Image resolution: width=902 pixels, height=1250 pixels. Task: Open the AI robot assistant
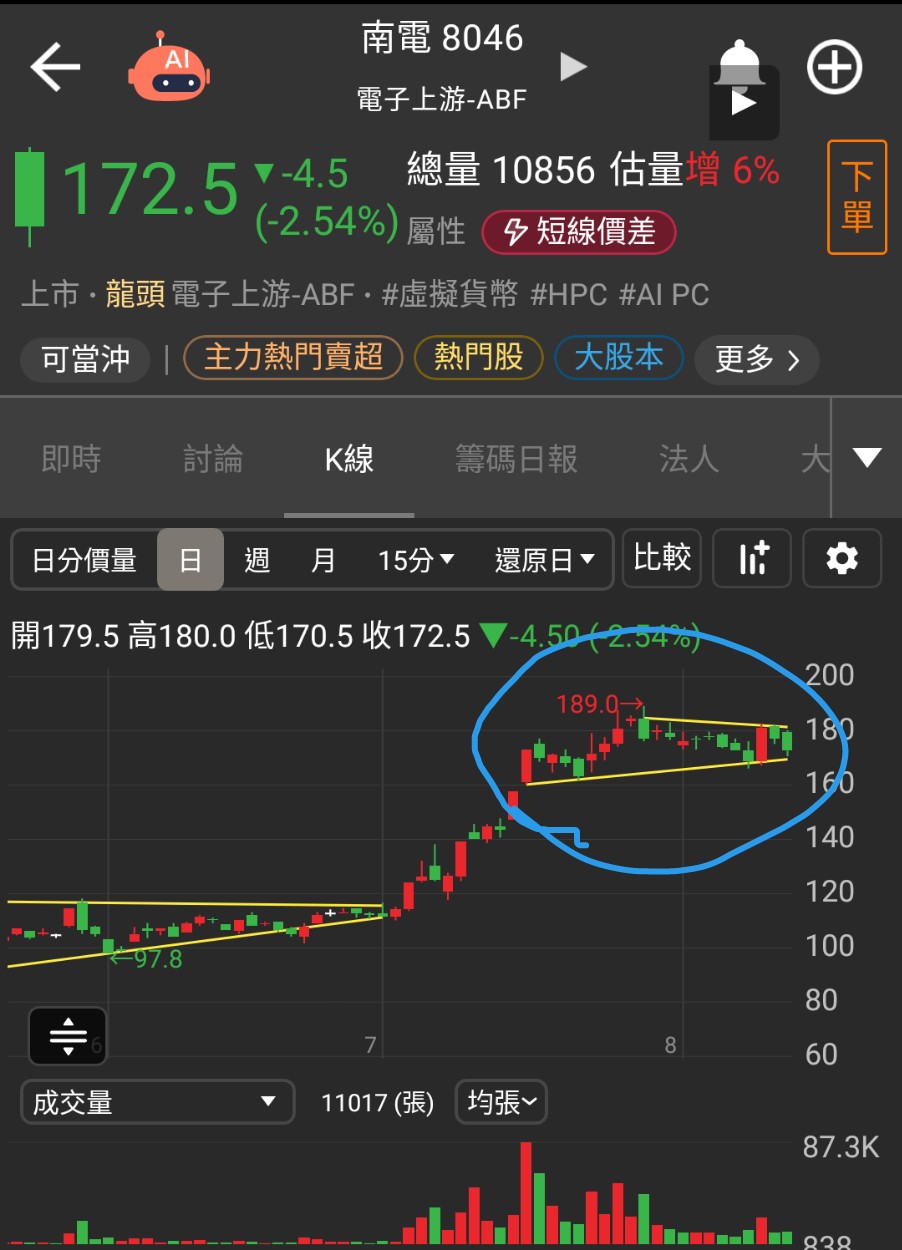(168, 66)
